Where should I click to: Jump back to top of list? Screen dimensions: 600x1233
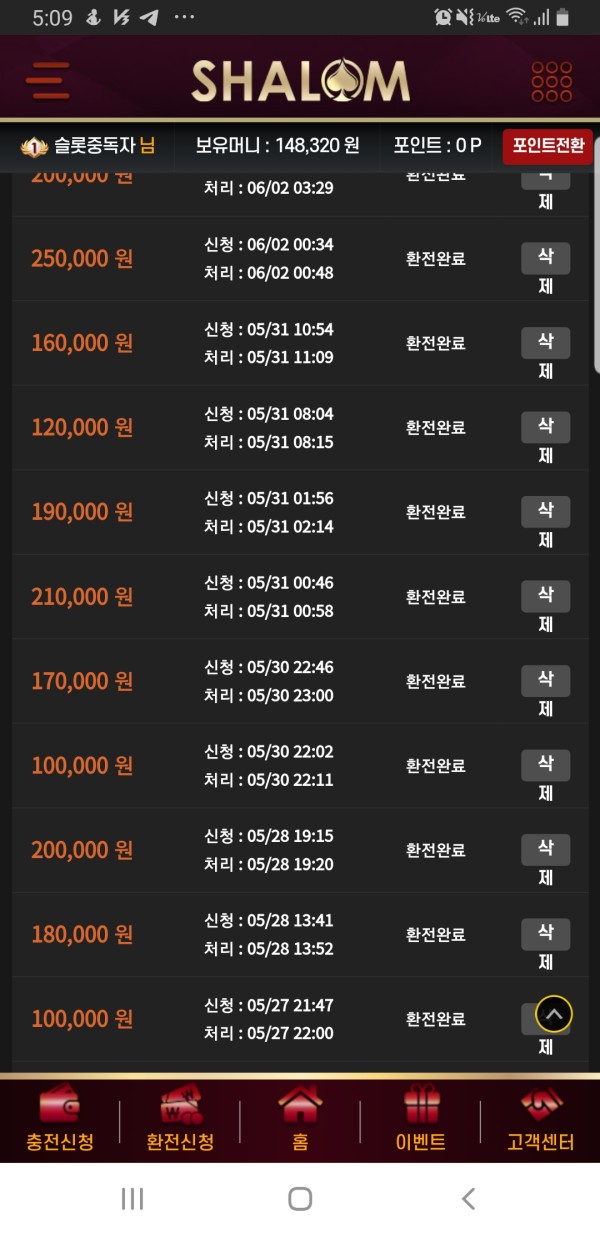point(554,1015)
